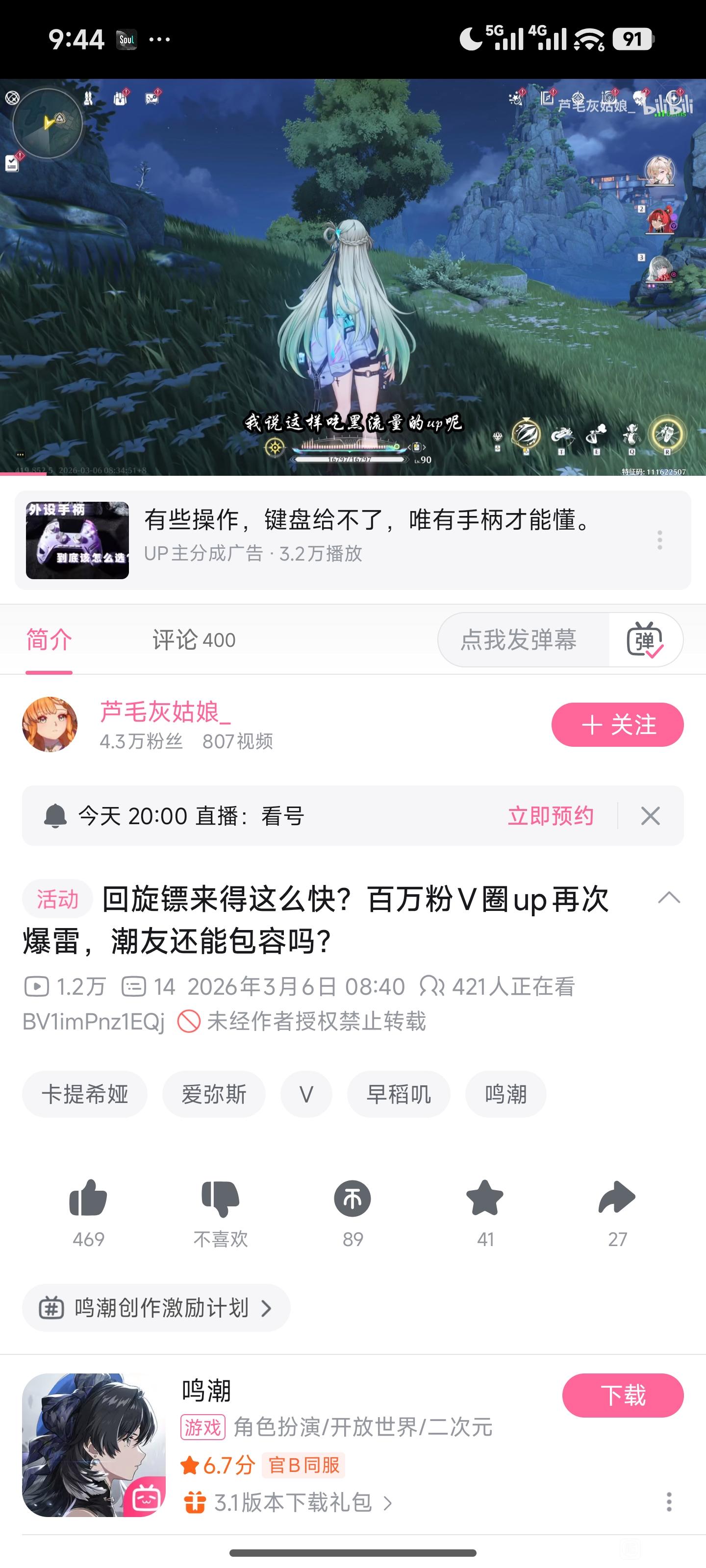
Task: Open the 简介 tab
Action: click(x=49, y=640)
